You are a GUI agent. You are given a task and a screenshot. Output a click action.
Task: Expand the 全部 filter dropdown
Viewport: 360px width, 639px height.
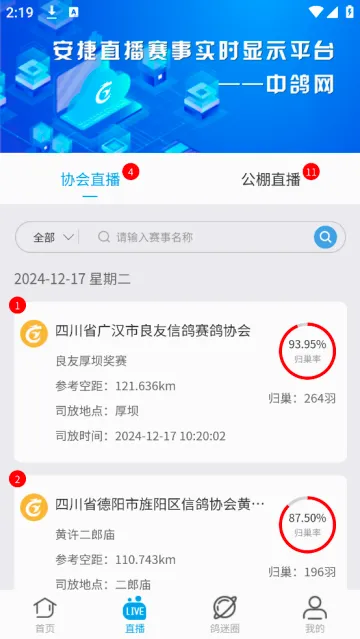[x=53, y=237]
